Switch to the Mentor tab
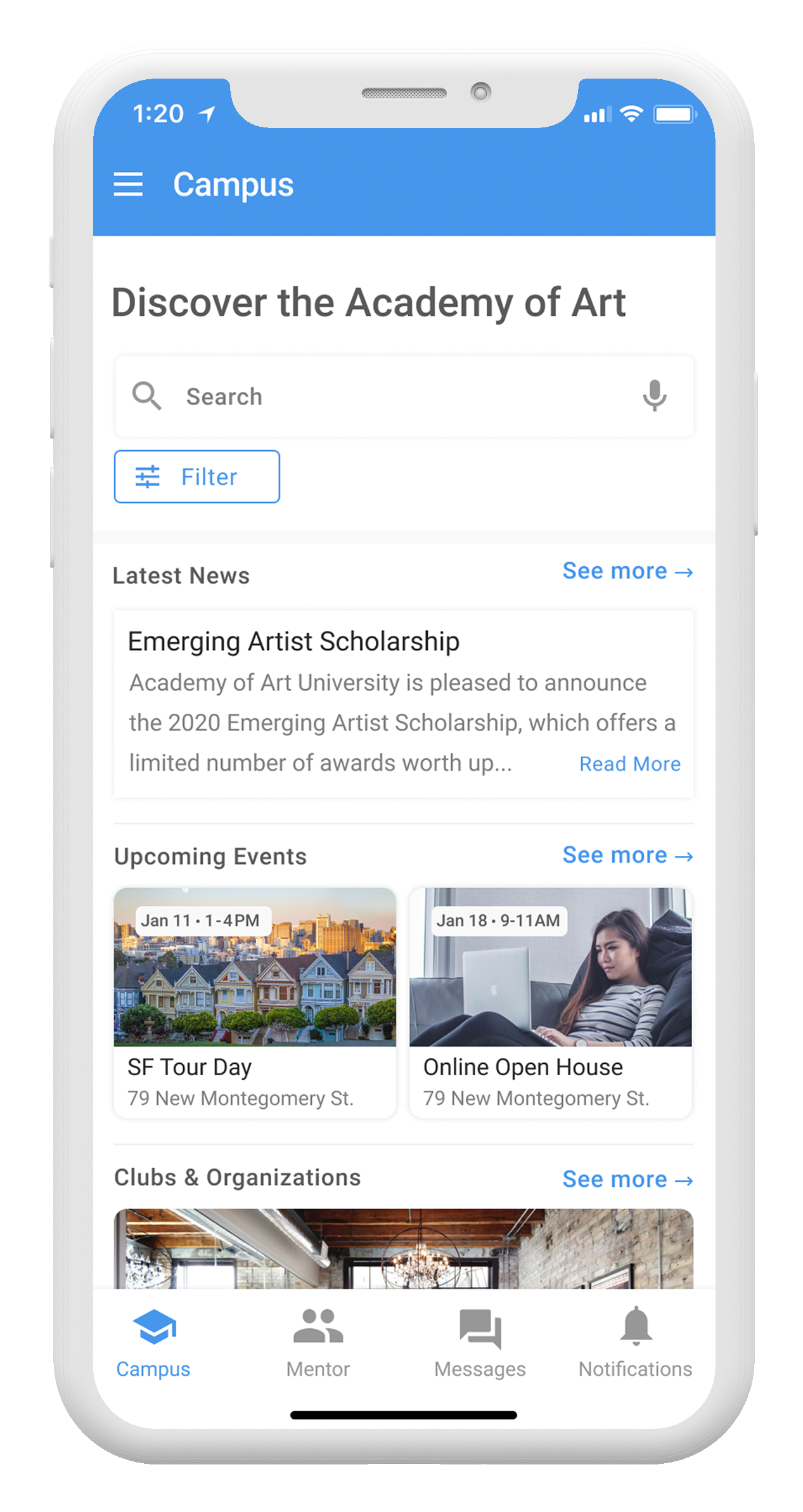The width and height of the screenshot is (803, 1512). pyautogui.click(x=318, y=1342)
